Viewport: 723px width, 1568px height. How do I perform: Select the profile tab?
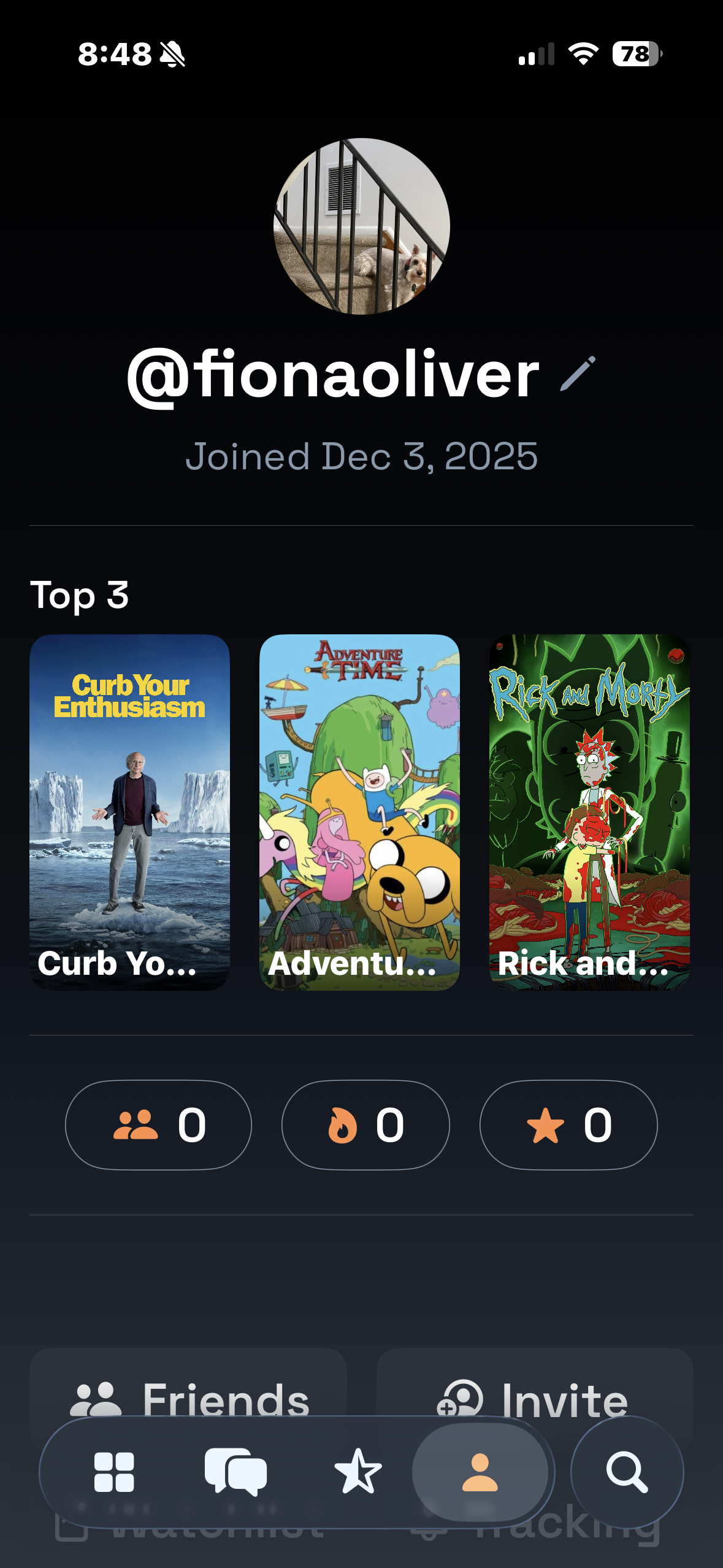point(480,1472)
